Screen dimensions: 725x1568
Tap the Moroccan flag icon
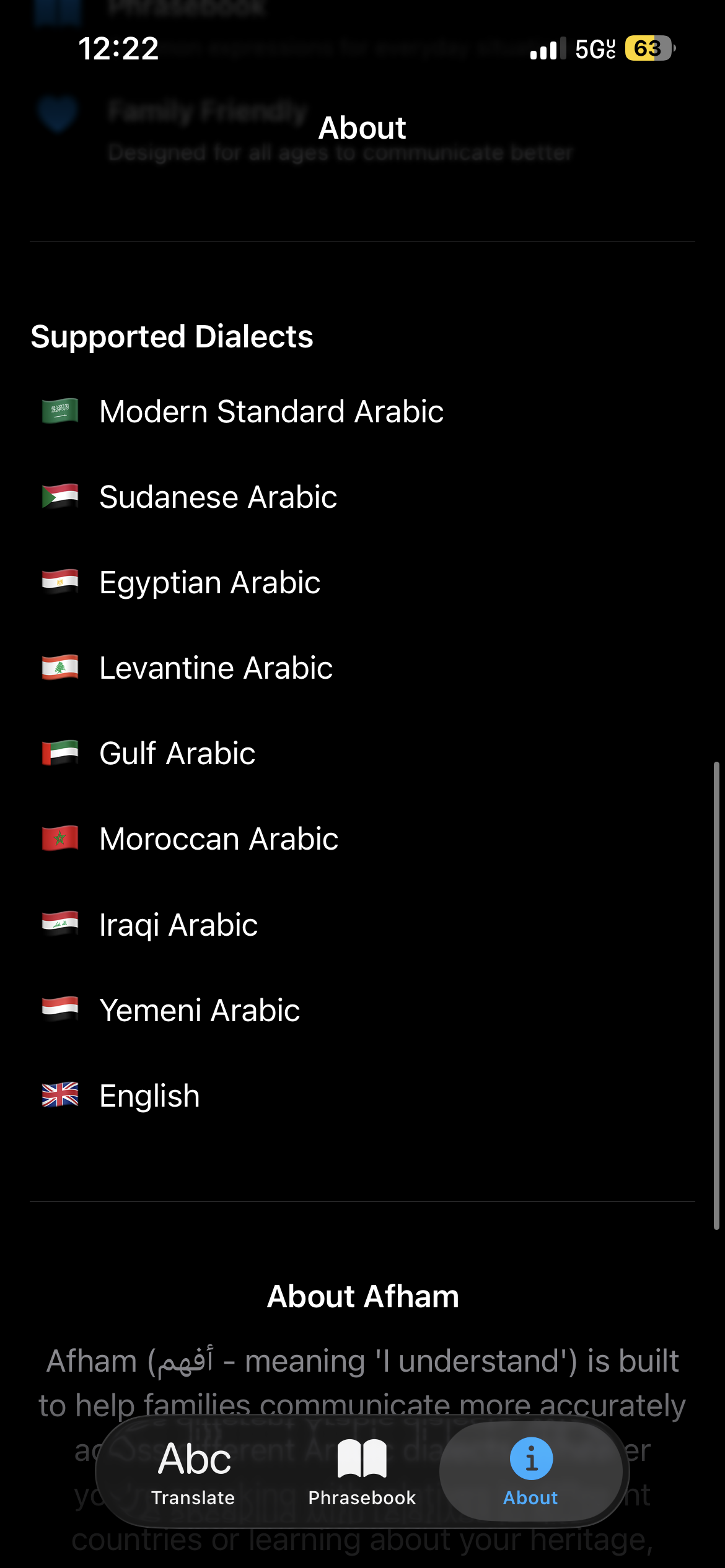click(x=58, y=838)
